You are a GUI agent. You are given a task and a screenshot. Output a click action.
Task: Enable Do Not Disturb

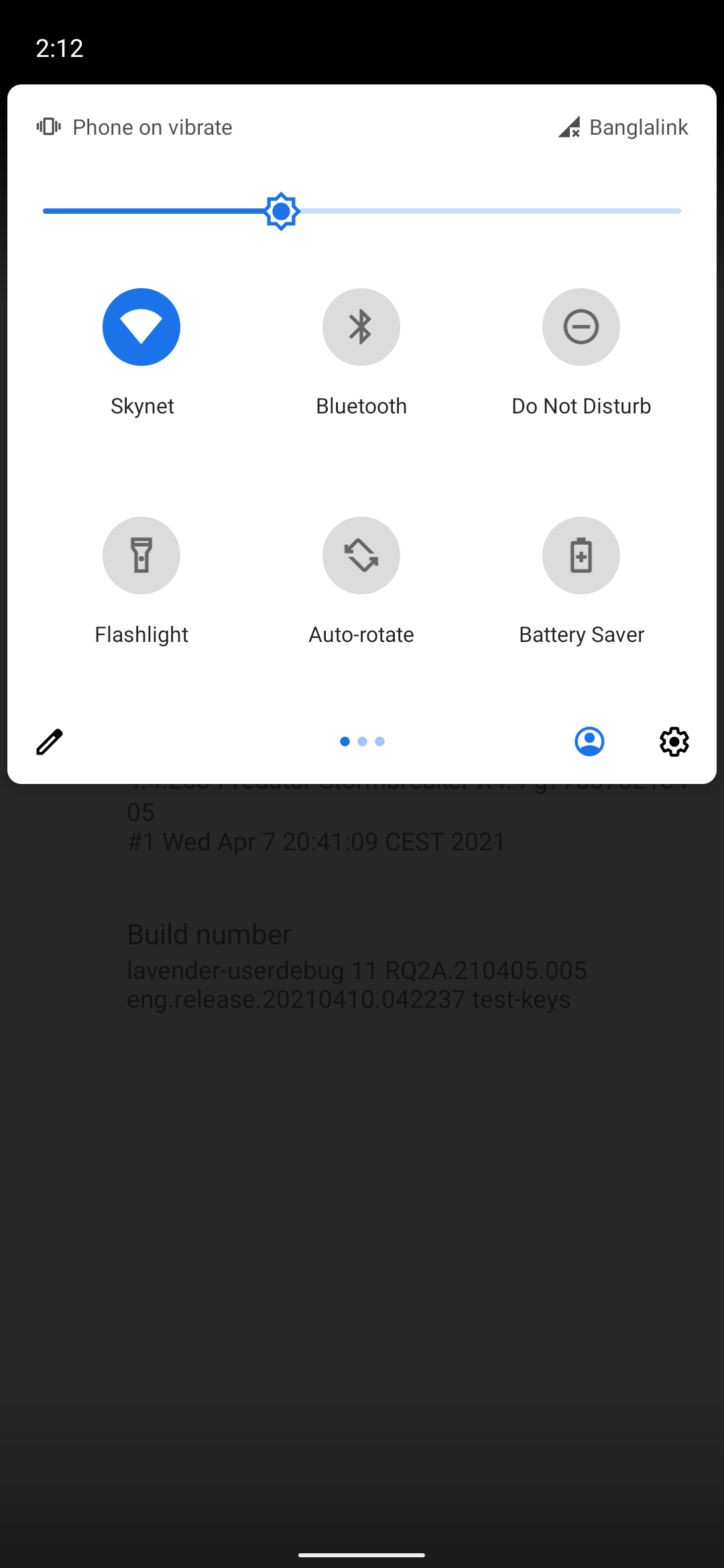tap(581, 327)
